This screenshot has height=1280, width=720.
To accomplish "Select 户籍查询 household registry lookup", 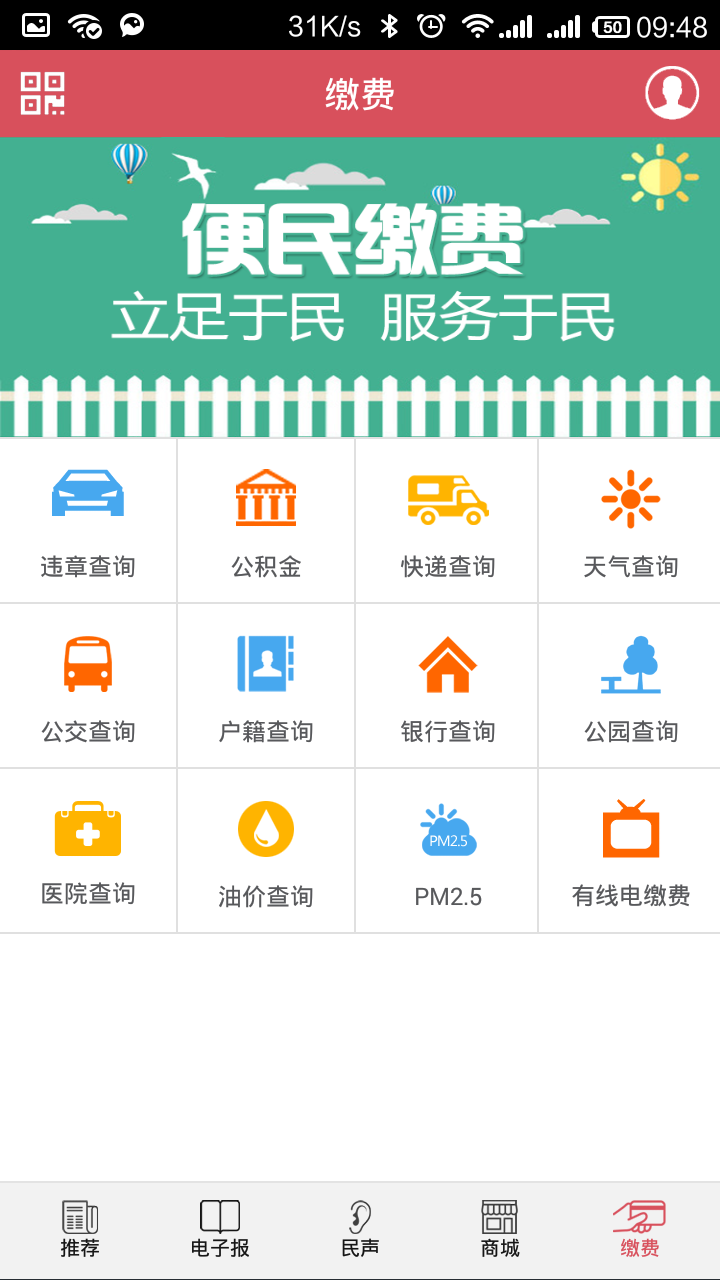I will pyautogui.click(x=266, y=686).
